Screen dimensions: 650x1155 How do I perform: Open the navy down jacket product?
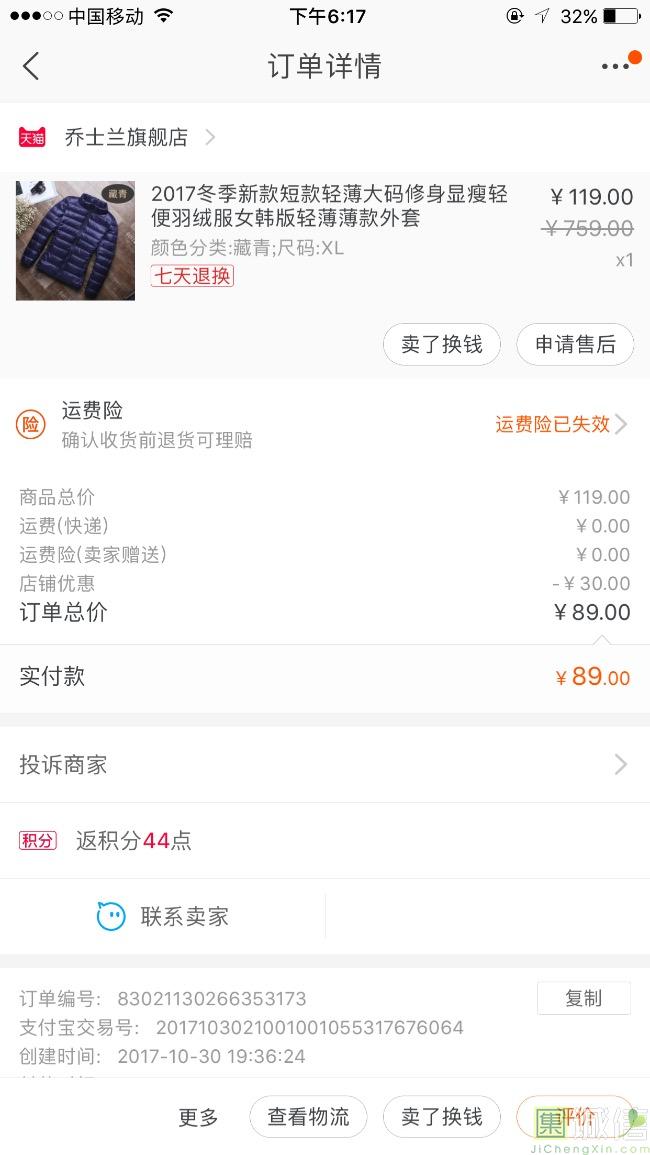(x=76, y=240)
